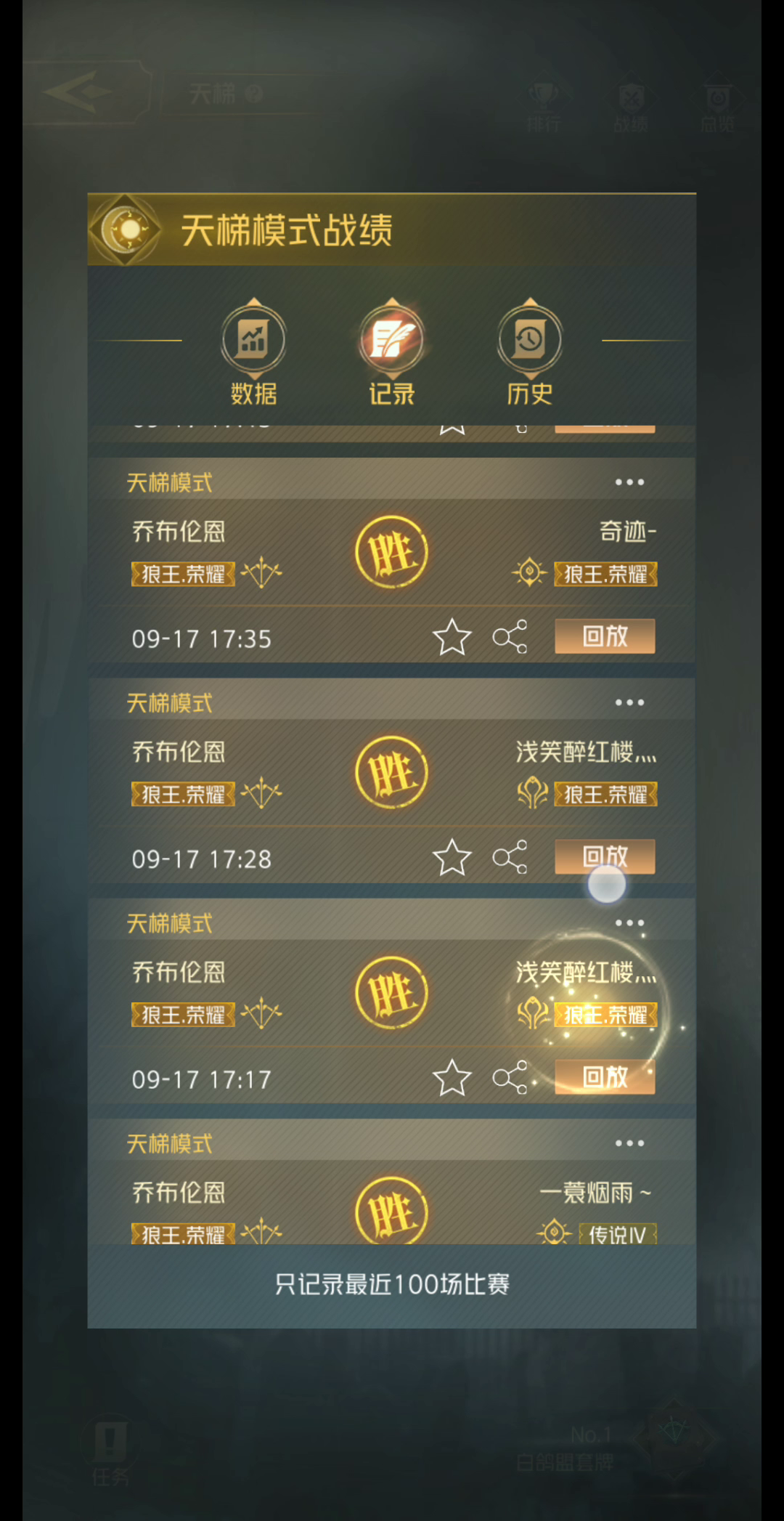The width and height of the screenshot is (784, 1521).
Task: Share the 09-17 17:17 match
Action: click(x=510, y=1077)
